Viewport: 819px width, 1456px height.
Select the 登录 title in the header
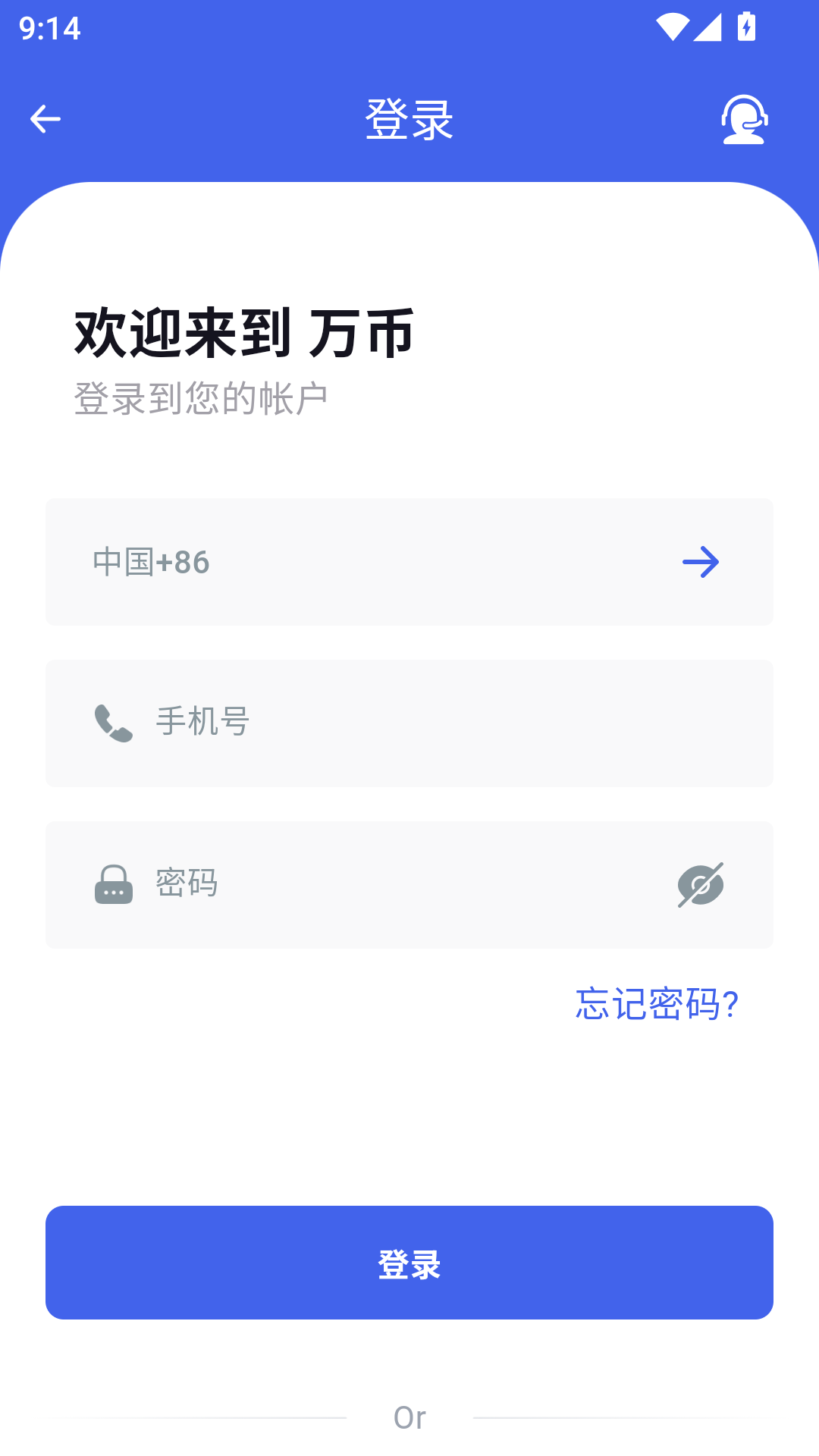pyautogui.click(x=409, y=119)
